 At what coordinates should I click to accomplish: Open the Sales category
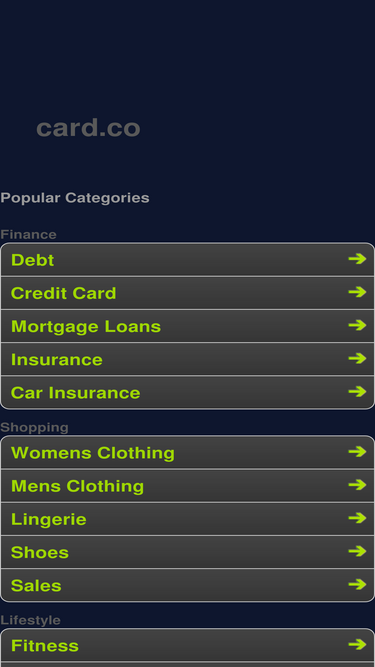188,585
